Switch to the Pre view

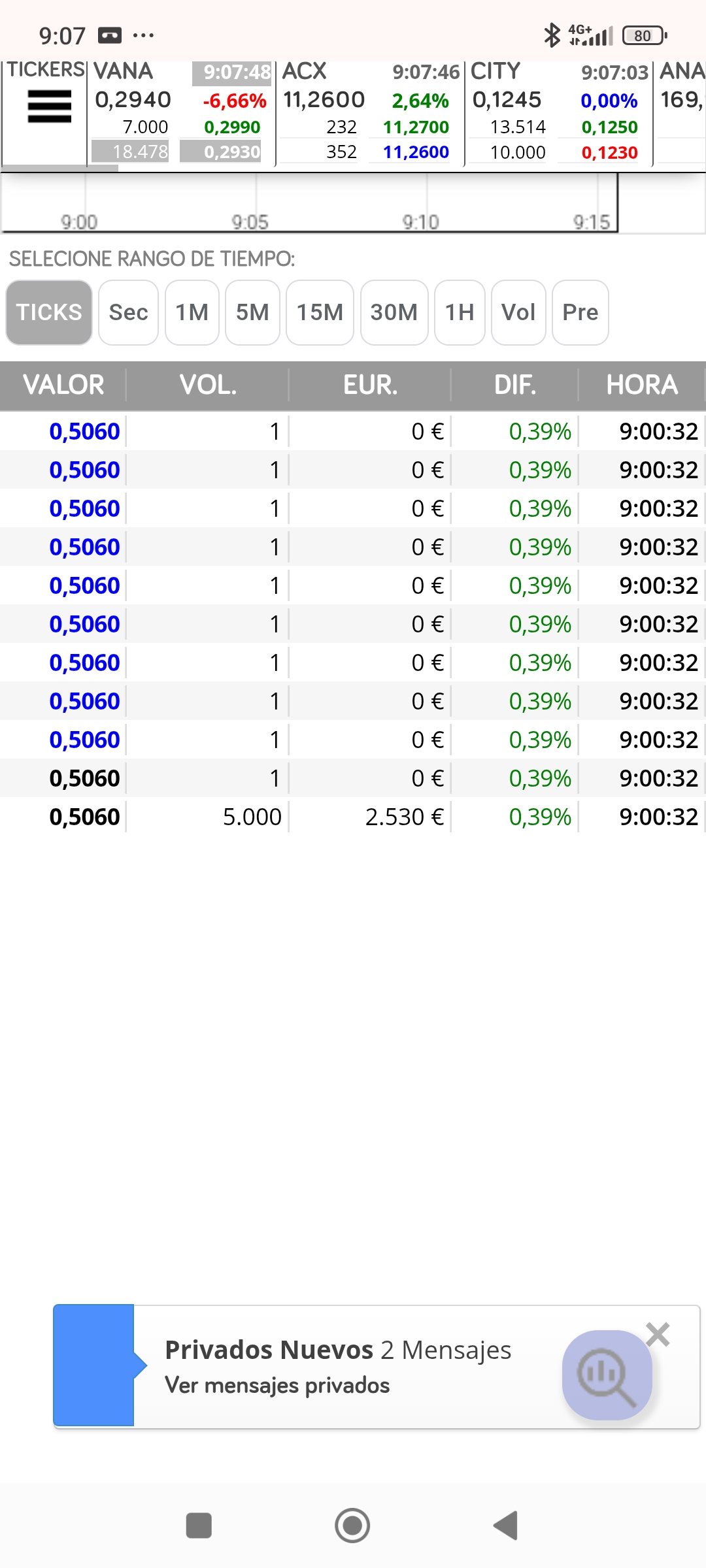(580, 312)
